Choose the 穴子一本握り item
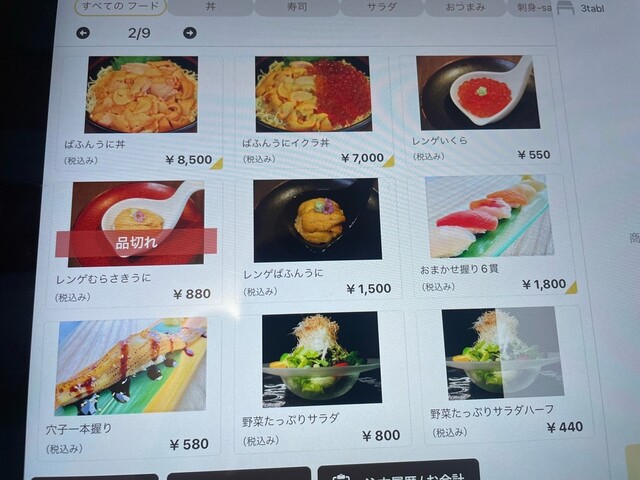 [x=130, y=383]
